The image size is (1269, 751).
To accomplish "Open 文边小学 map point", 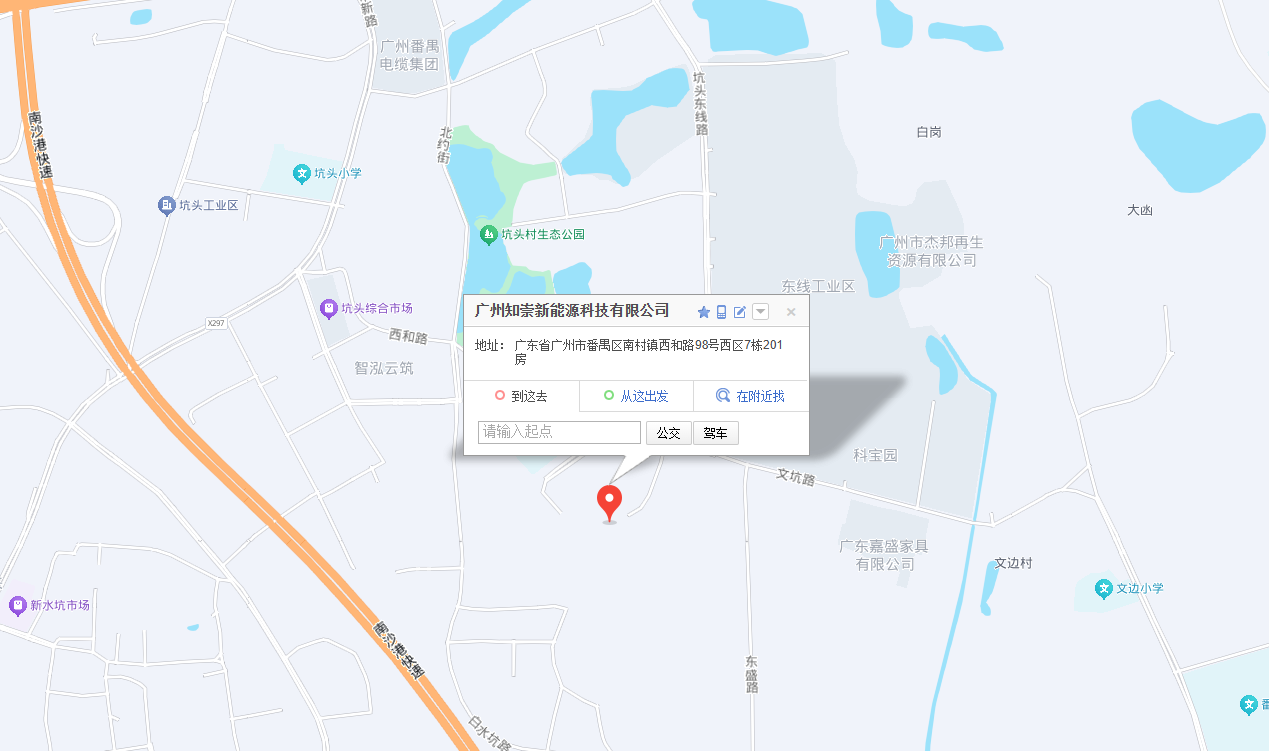I will click(x=1104, y=588).
